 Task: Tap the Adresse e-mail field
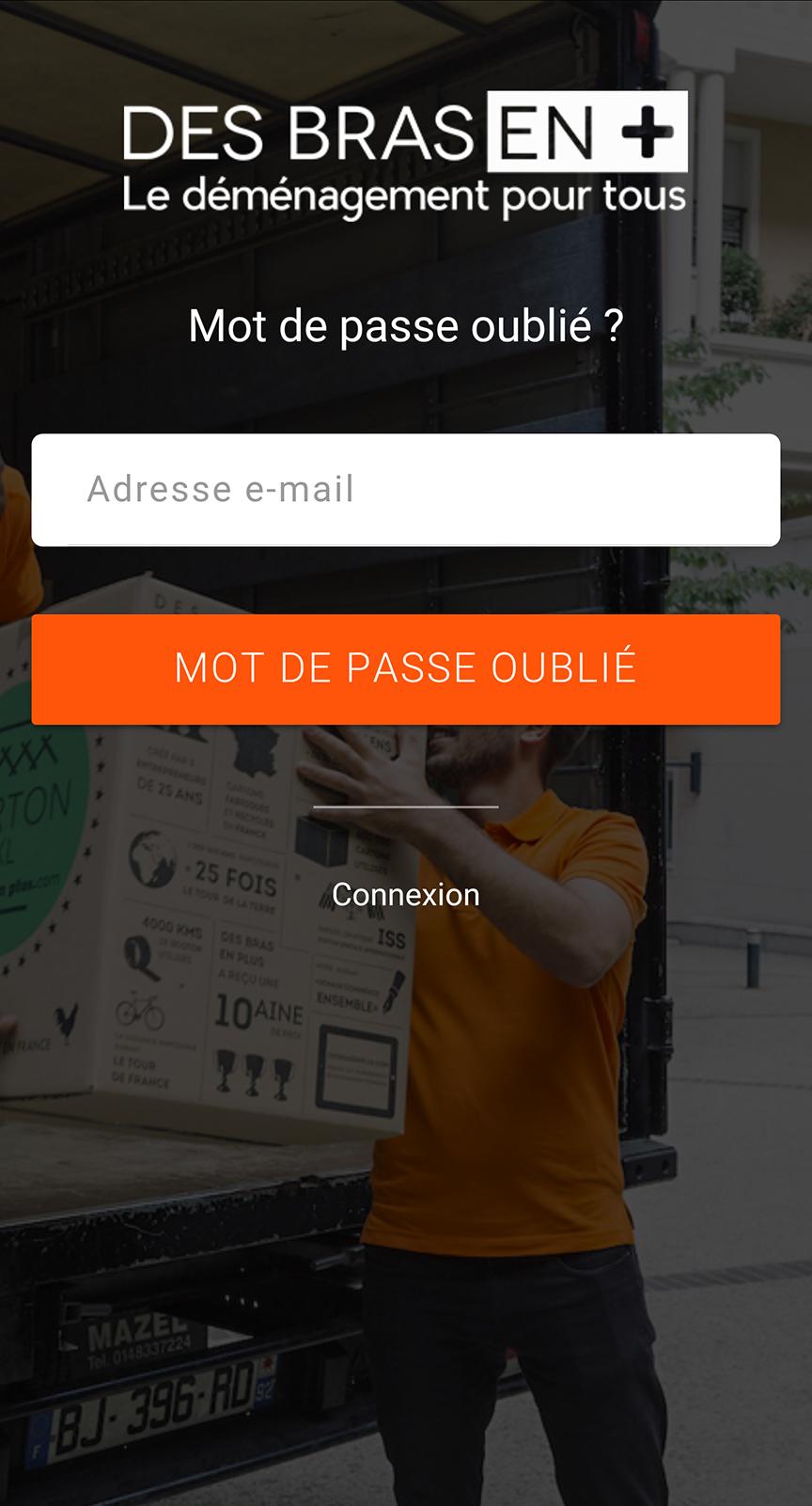tap(405, 490)
